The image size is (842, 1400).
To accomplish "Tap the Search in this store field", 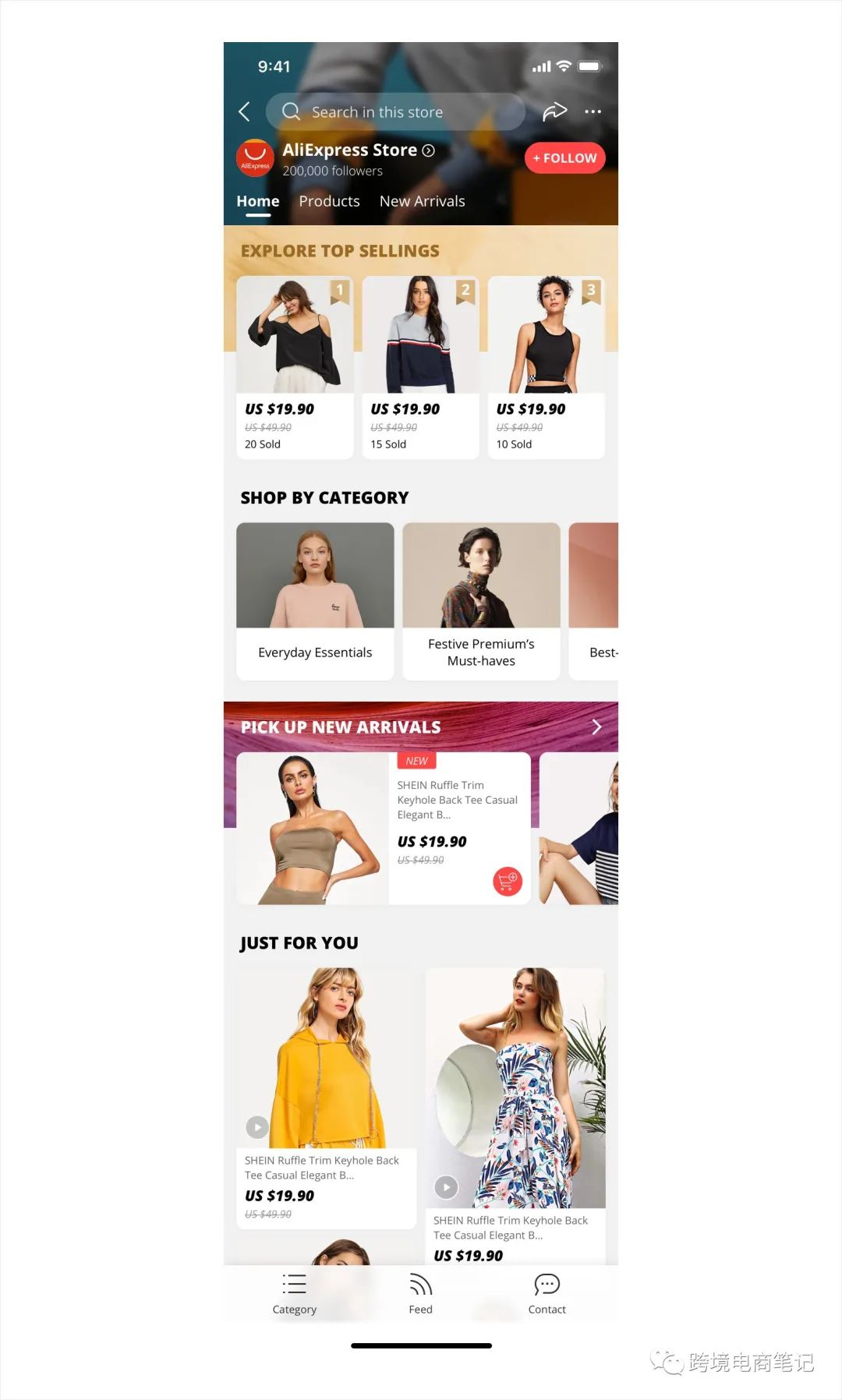I will click(x=394, y=111).
